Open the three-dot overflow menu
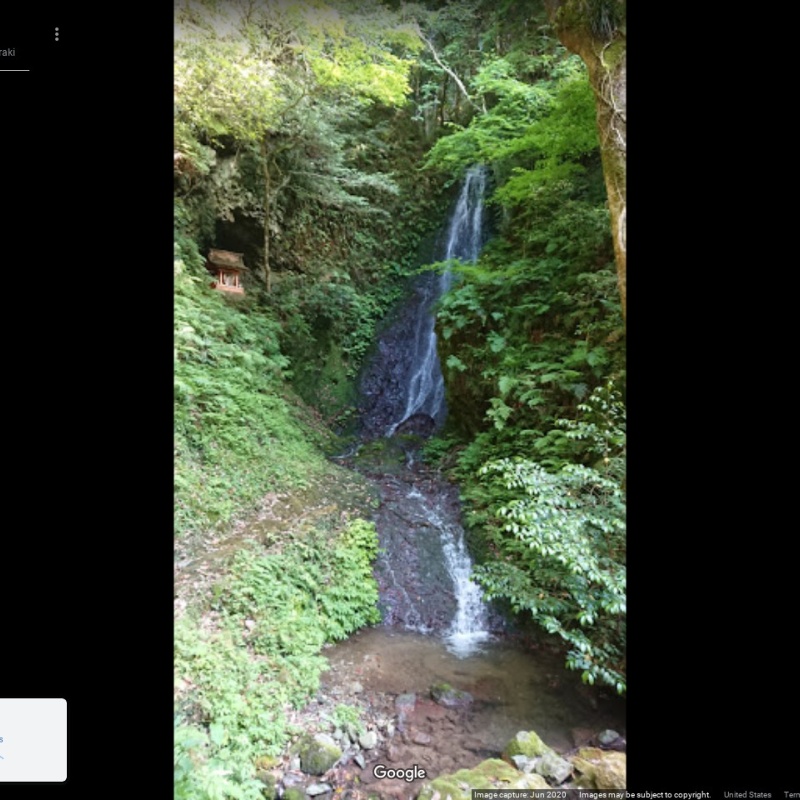800x800 pixels. (56, 34)
